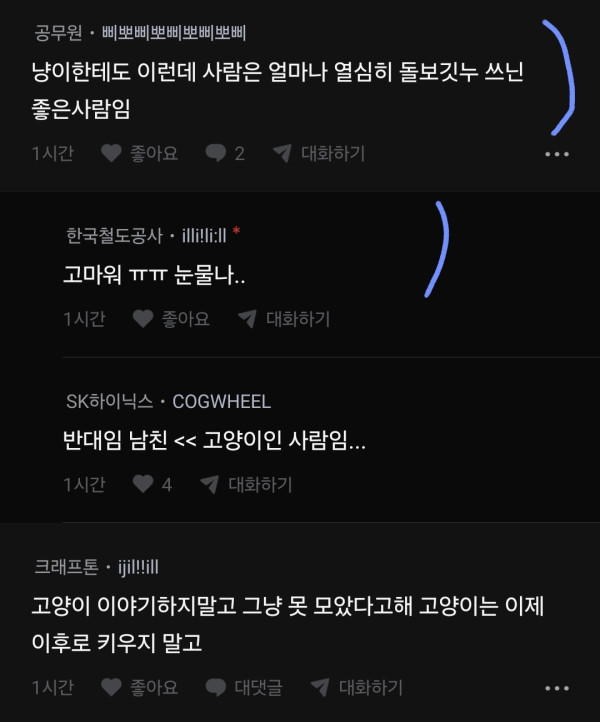Screen dimensions: 600x722
Task: Like the 크래프톤 comment
Action: pos(140,687)
